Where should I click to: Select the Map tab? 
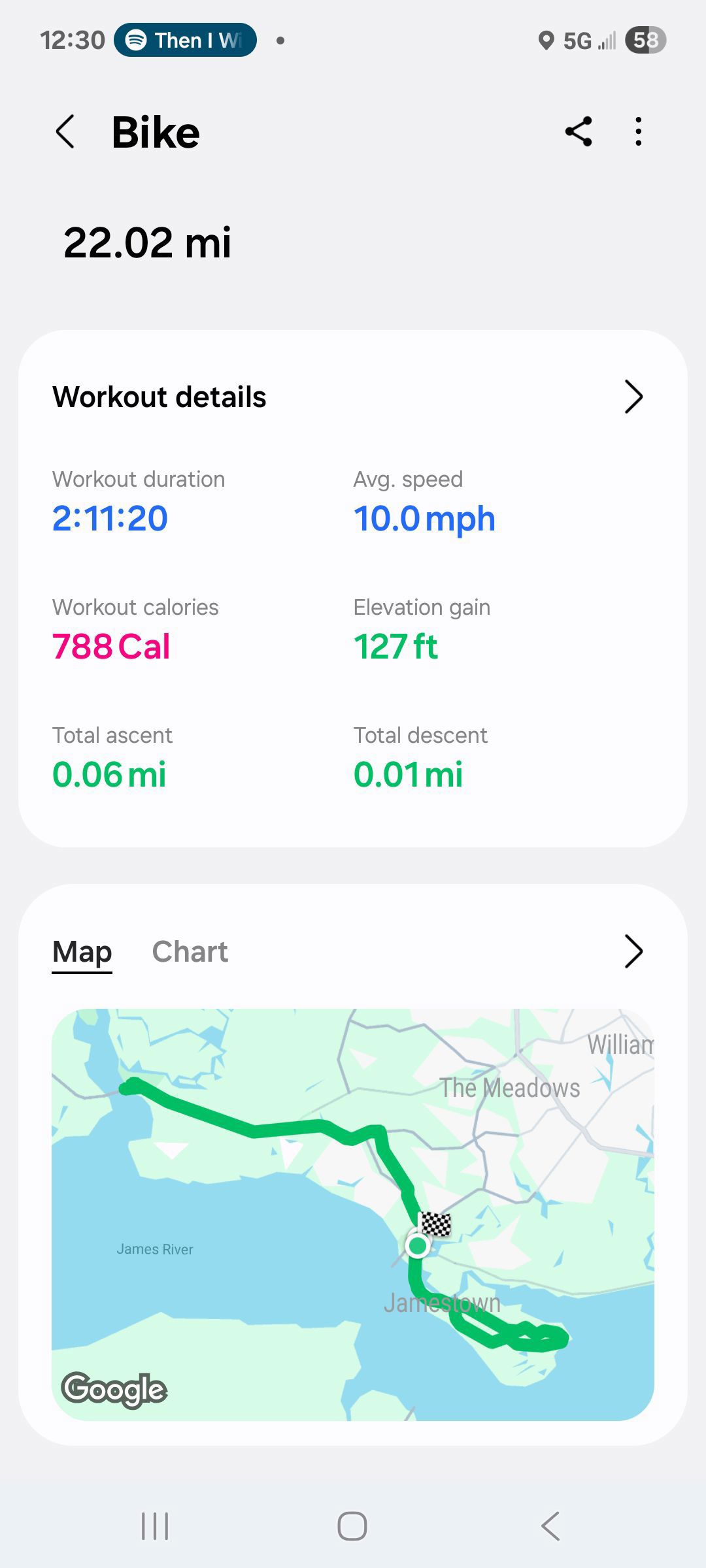coord(82,952)
